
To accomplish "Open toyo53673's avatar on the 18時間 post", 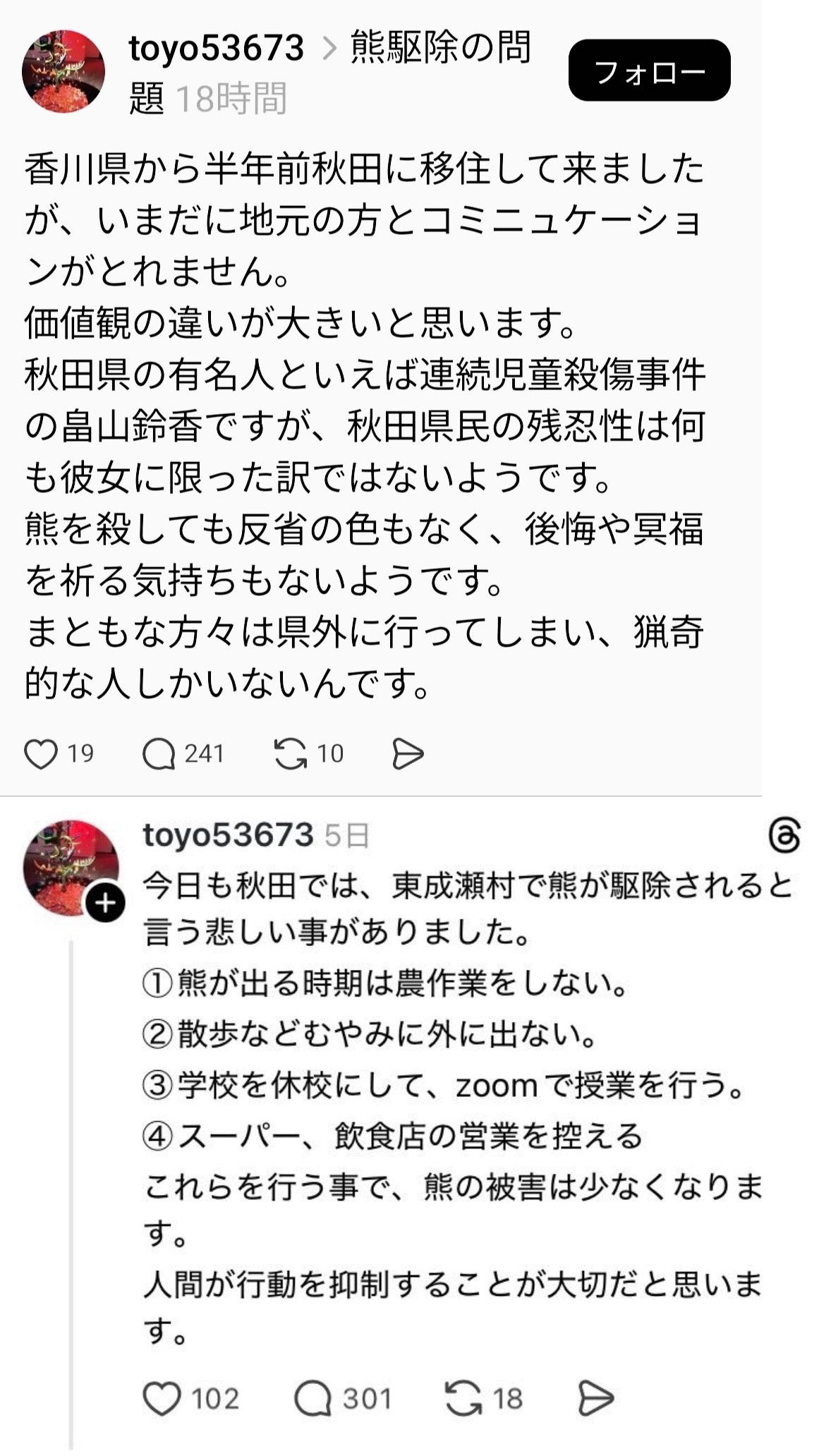I will 63,71.
